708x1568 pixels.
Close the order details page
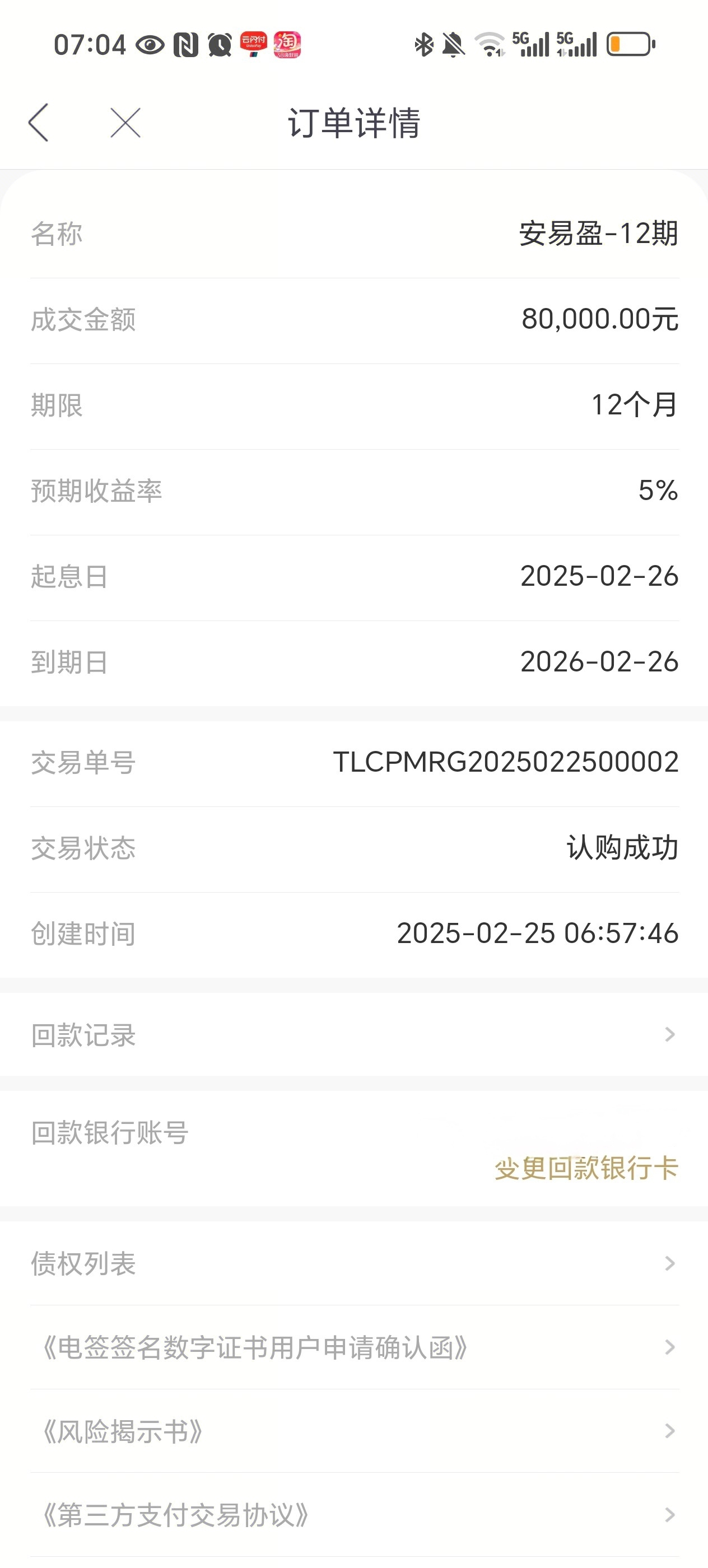125,122
